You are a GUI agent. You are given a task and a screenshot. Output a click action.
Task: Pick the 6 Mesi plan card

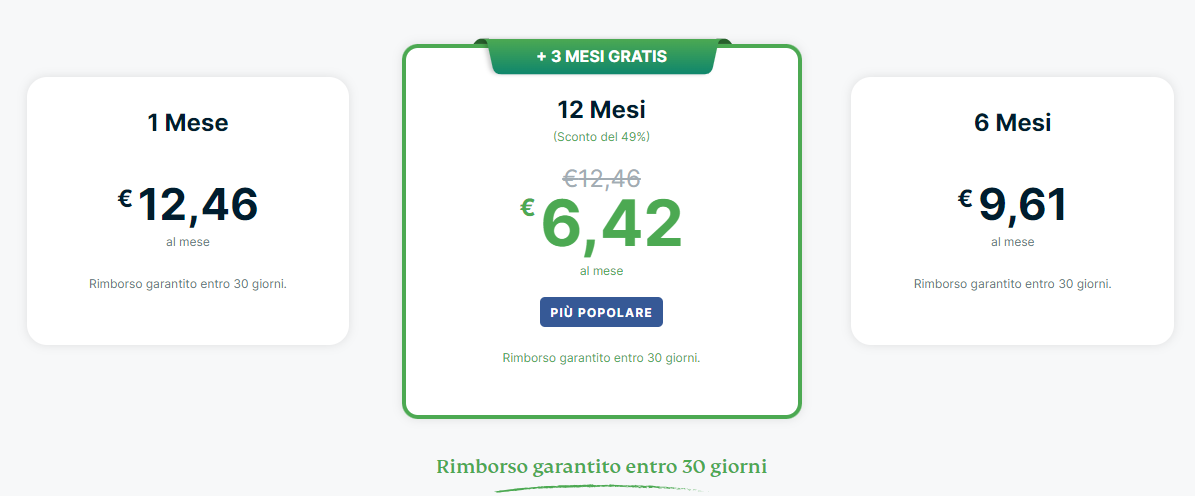click(x=1011, y=211)
